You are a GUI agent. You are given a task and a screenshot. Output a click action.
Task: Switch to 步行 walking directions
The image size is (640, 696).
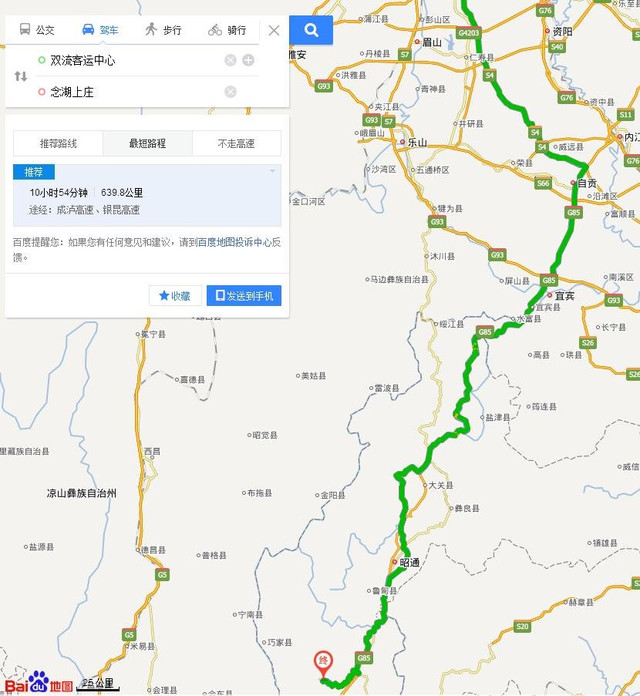[163, 30]
